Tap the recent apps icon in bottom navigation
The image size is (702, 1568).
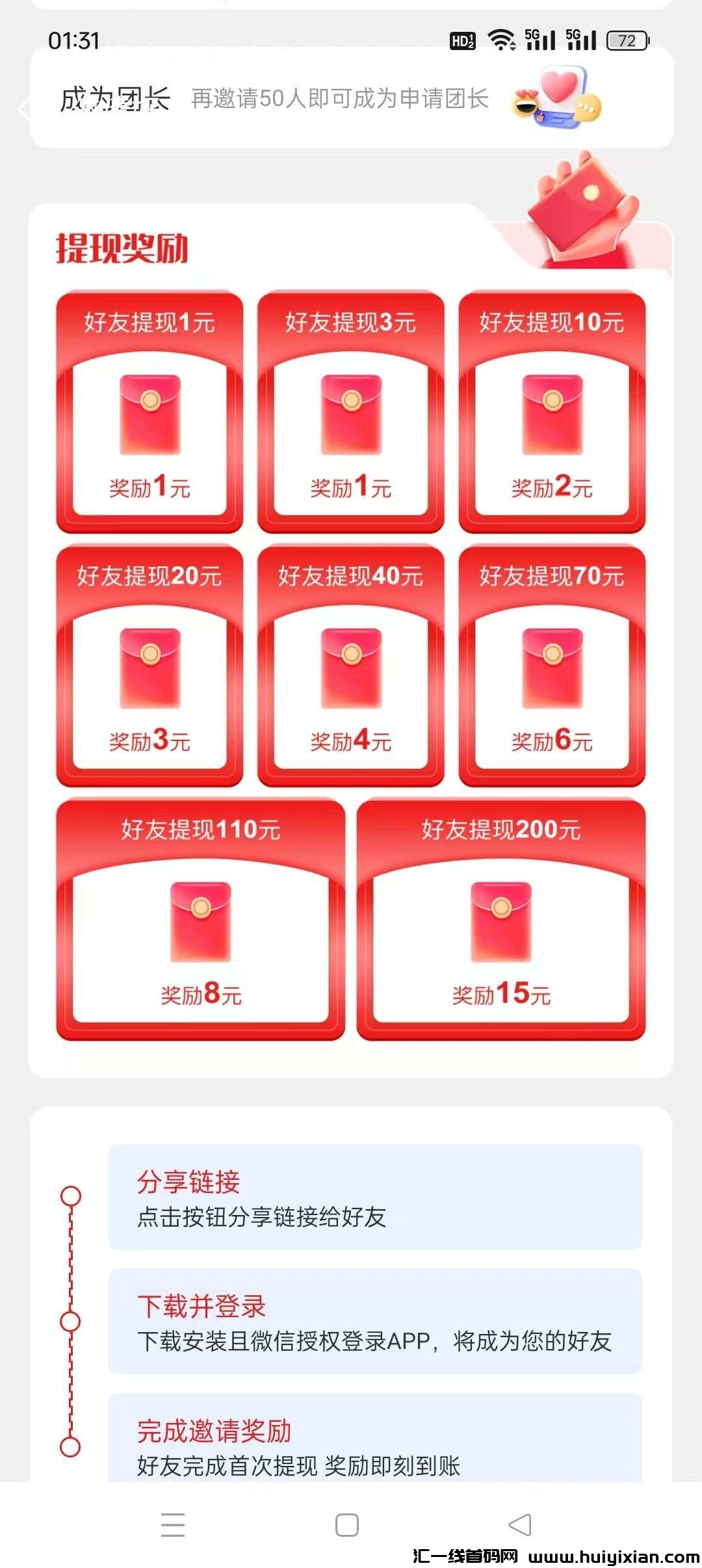click(171, 1524)
